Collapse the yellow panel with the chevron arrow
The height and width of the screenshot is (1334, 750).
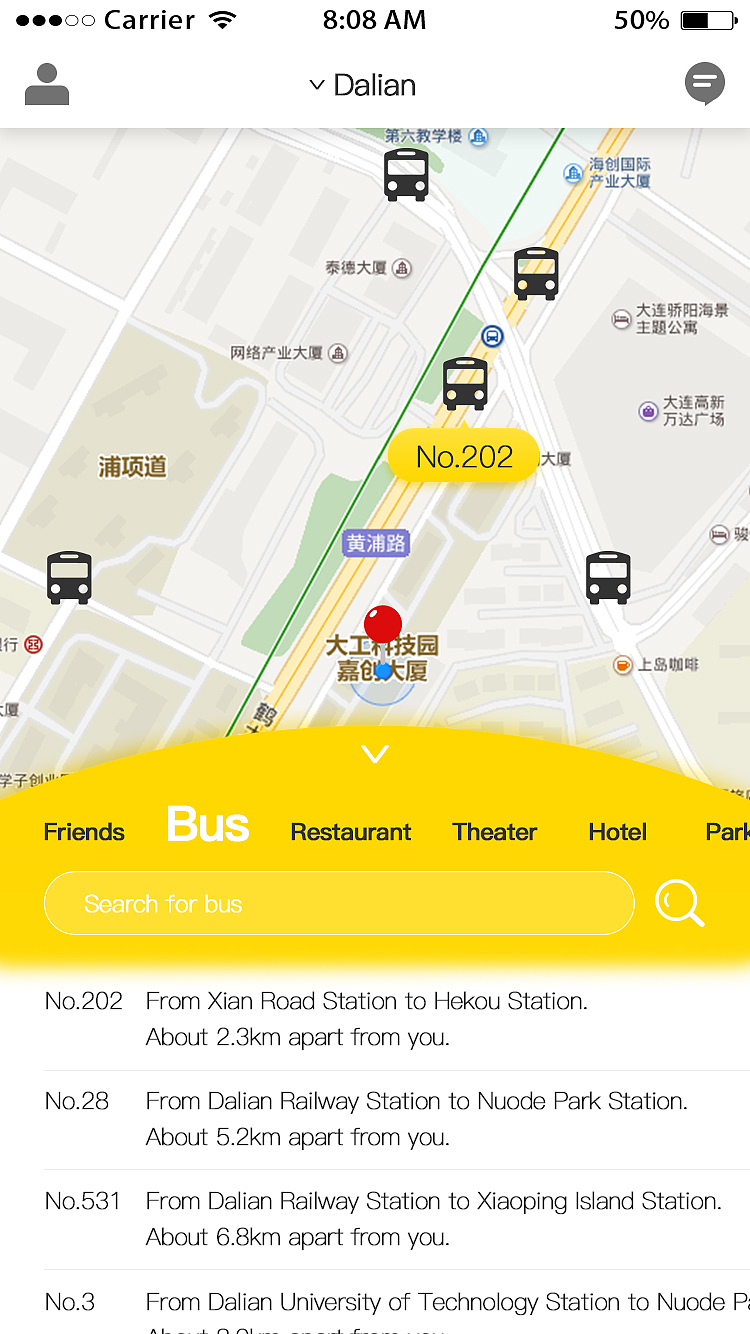tap(374, 753)
